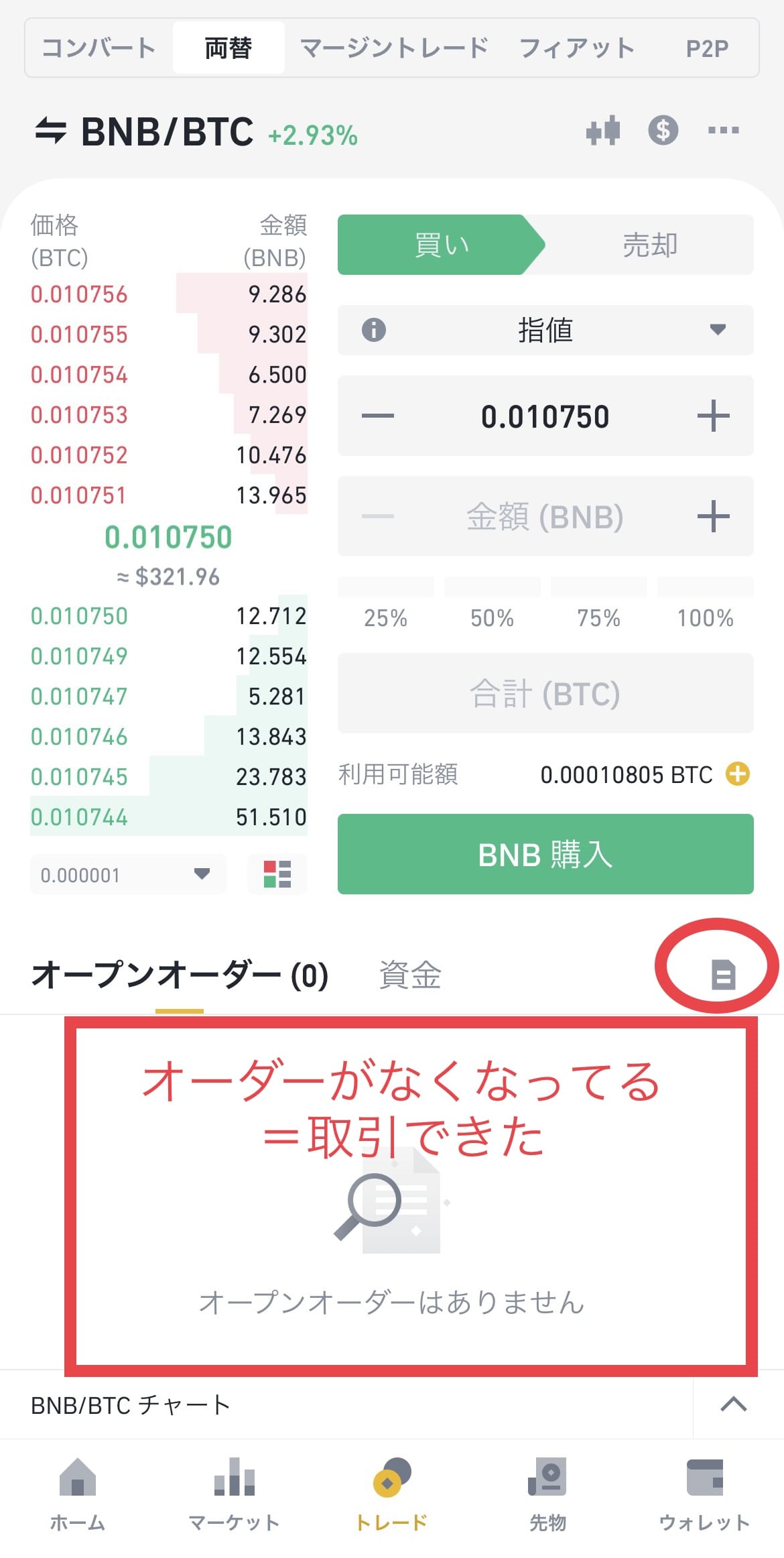Add funds with the yellow plus icon
The height and width of the screenshot is (1558, 784).
tap(738, 774)
